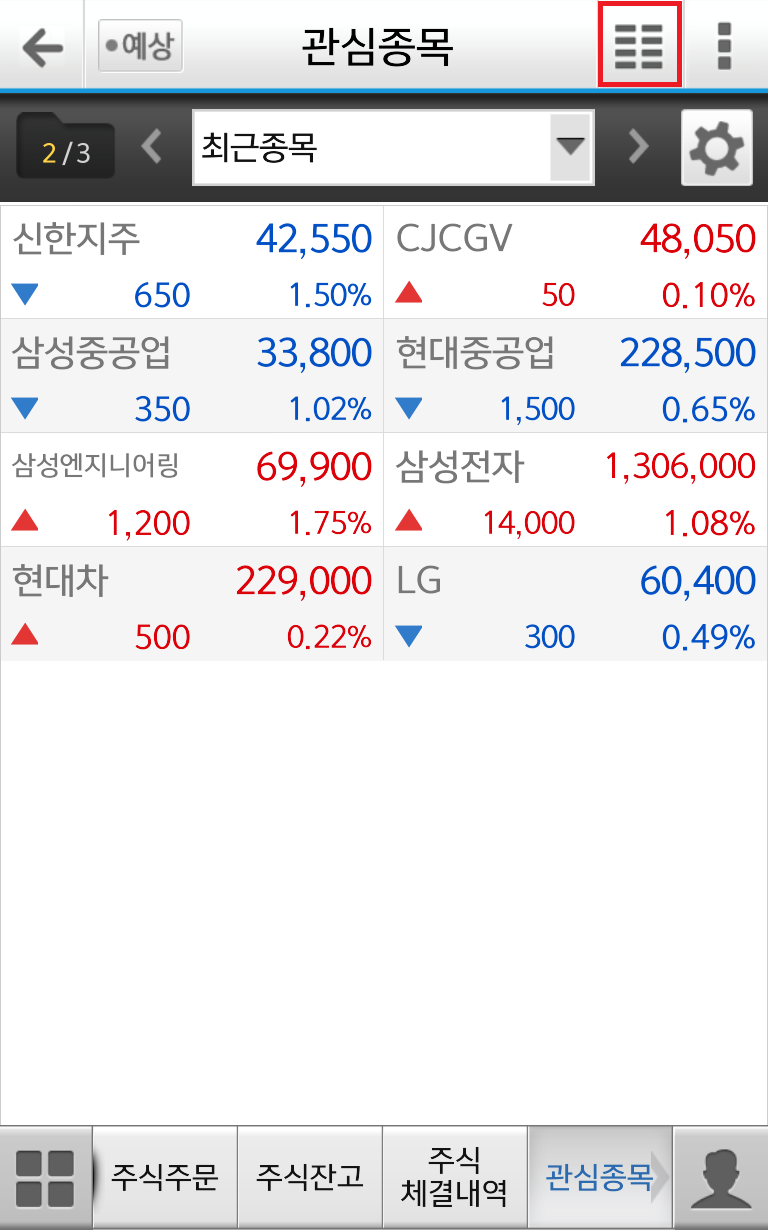Open the three-dot overflow menu
This screenshot has height=1230, width=768.
point(725,46)
